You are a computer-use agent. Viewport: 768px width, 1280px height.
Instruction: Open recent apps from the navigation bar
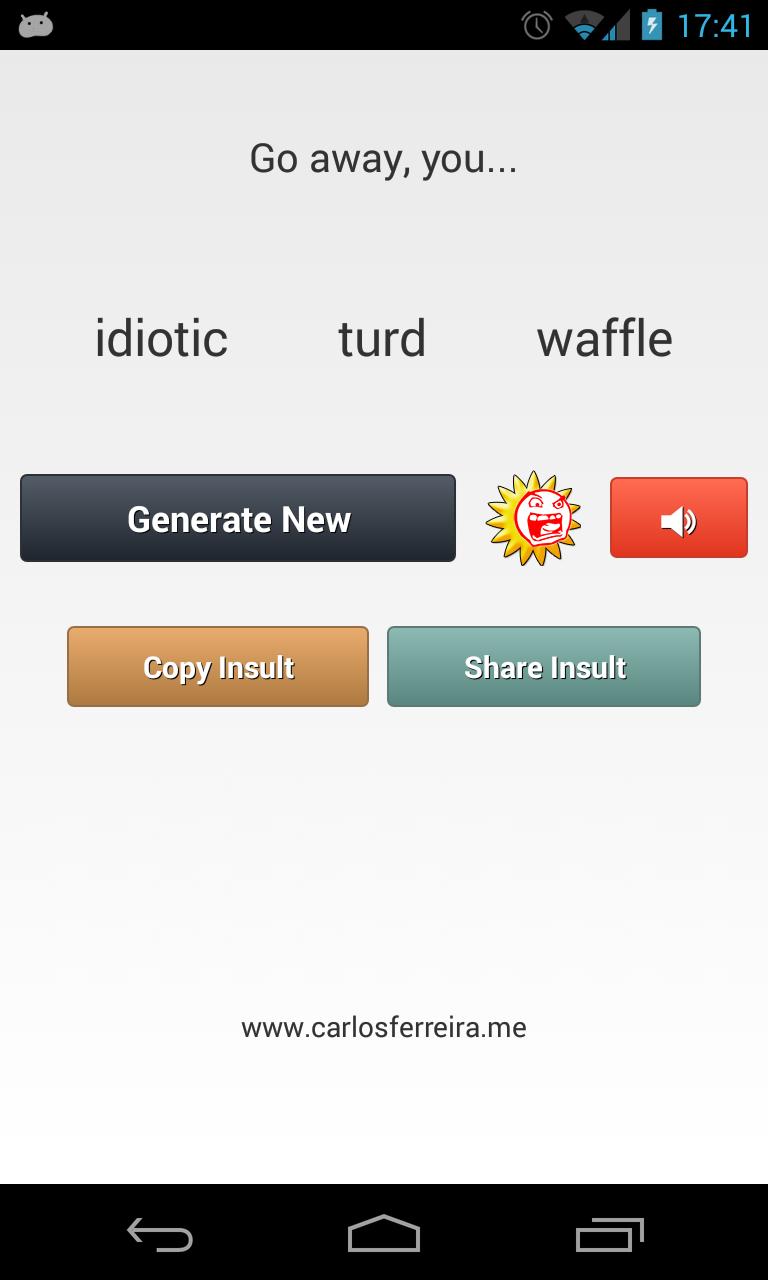tap(610, 1234)
